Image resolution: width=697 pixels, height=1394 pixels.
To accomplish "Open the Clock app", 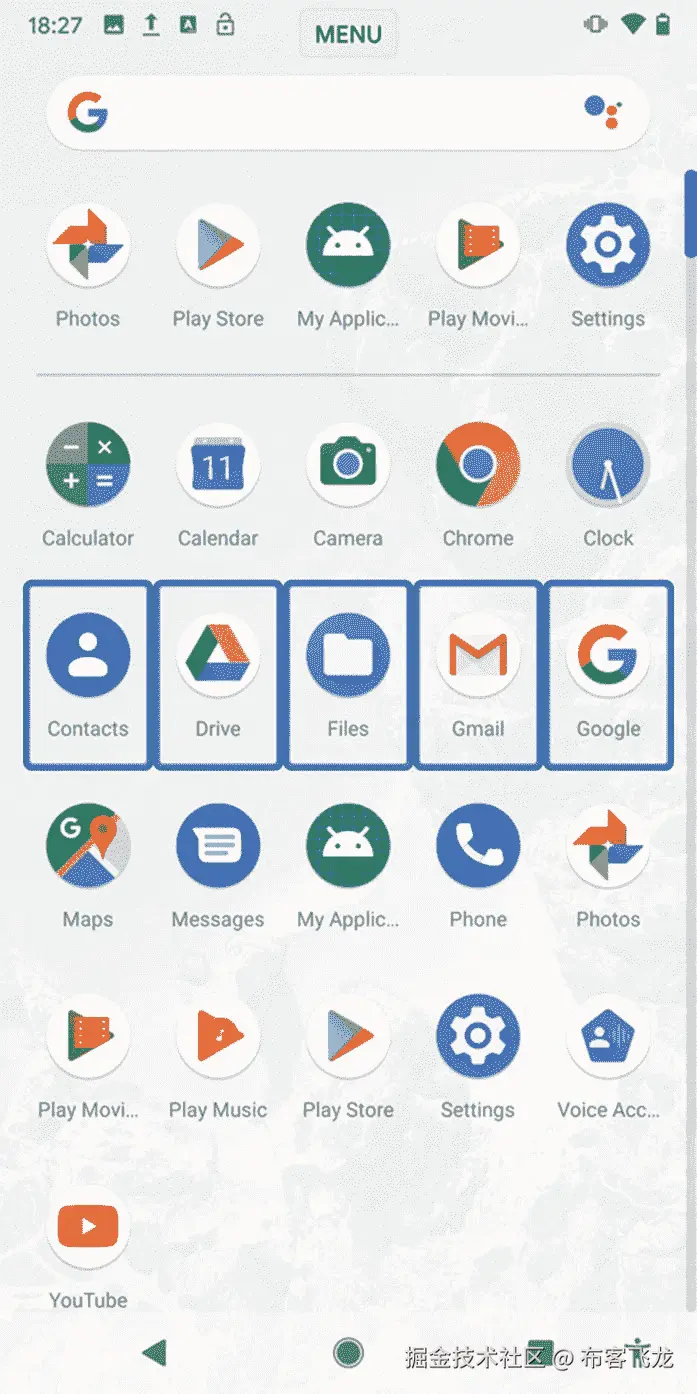I will 608,465.
